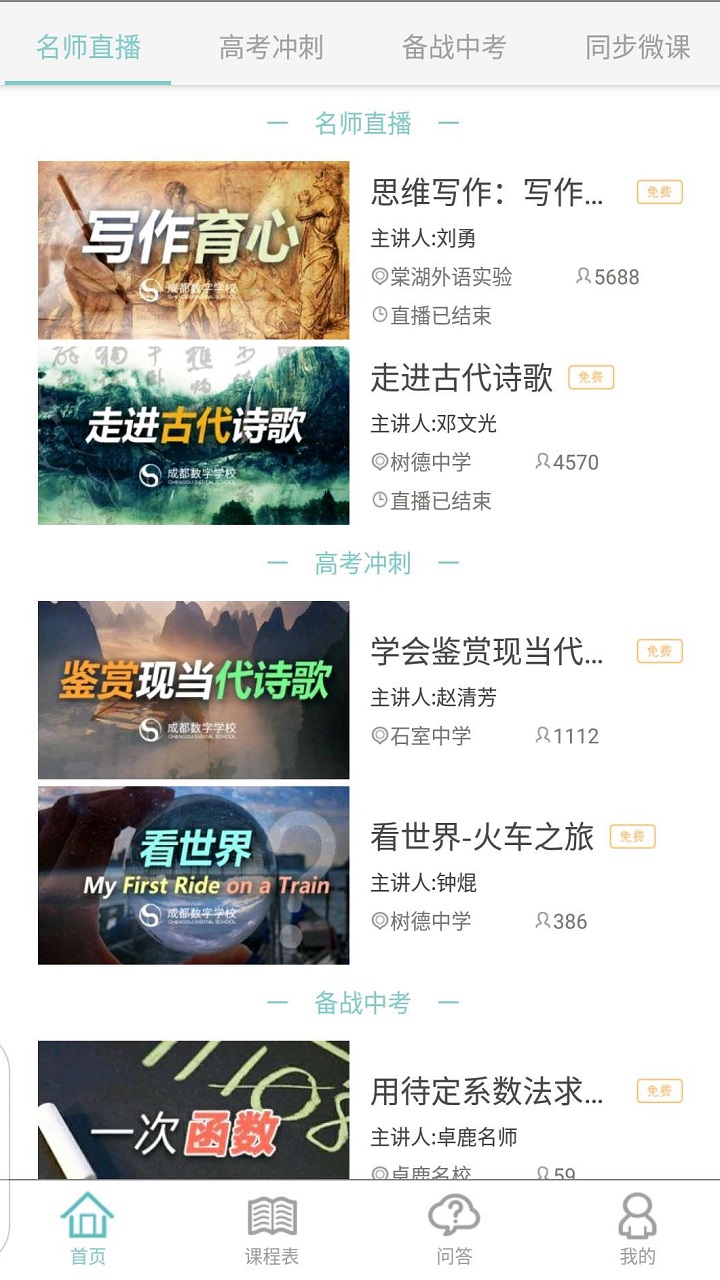Open the 走进古代诗歌 course by 邓文光

[x=462, y=378]
